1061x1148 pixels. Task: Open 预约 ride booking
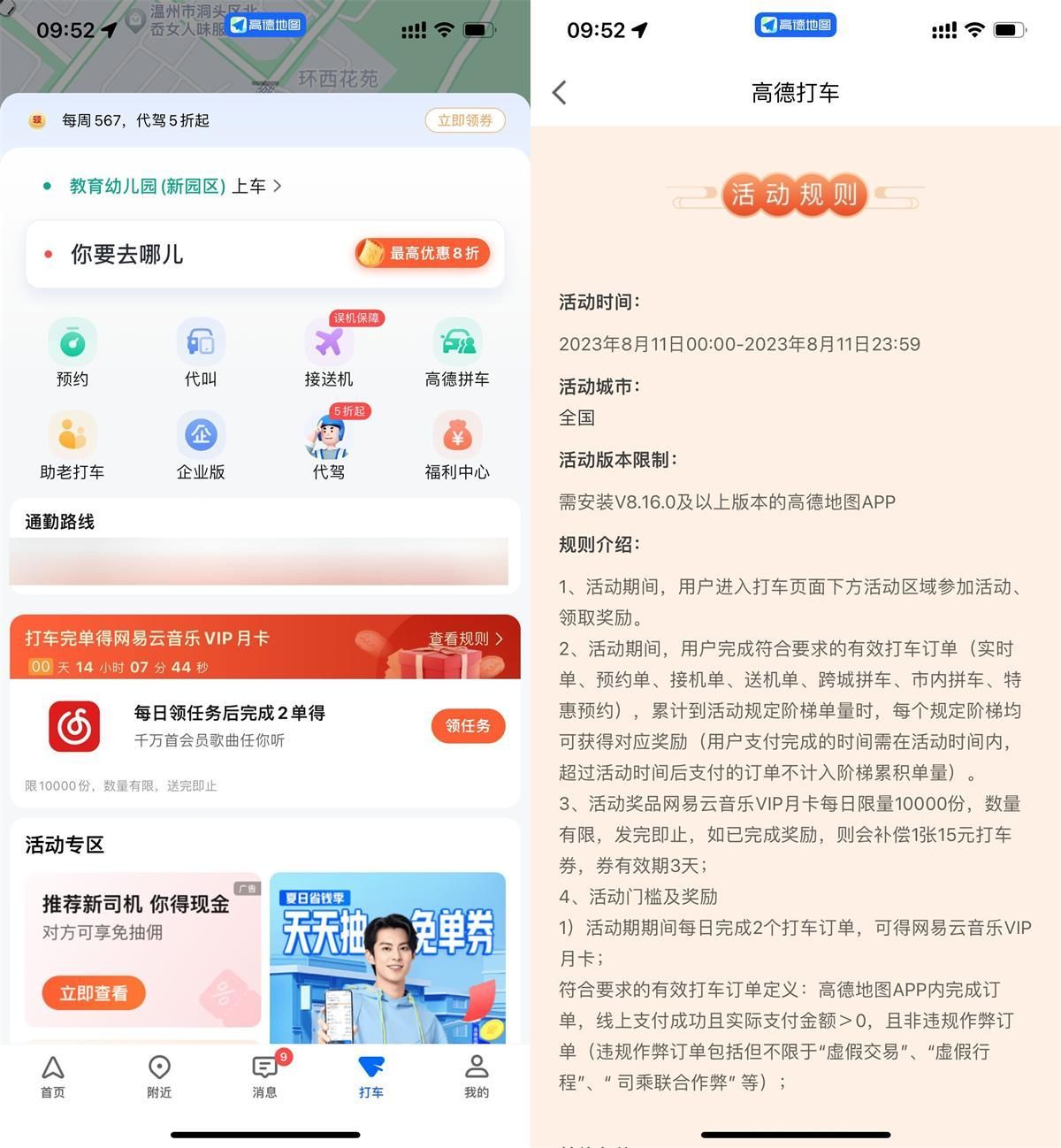point(73,354)
